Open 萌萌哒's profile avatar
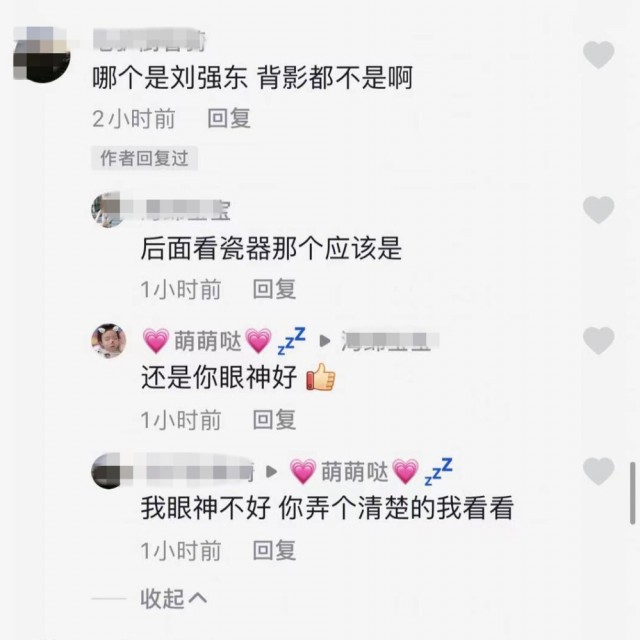The width and height of the screenshot is (640, 640). point(108,341)
